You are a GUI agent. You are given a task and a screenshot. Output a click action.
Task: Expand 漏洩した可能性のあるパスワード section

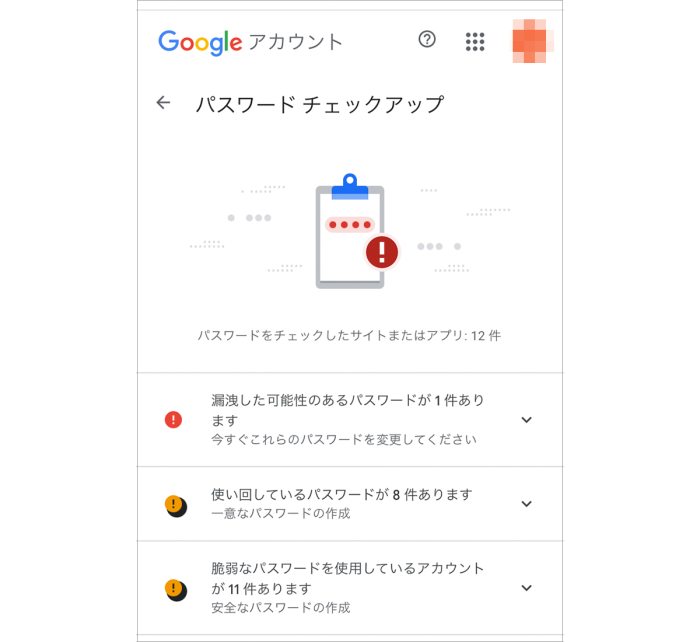pyautogui.click(x=527, y=420)
